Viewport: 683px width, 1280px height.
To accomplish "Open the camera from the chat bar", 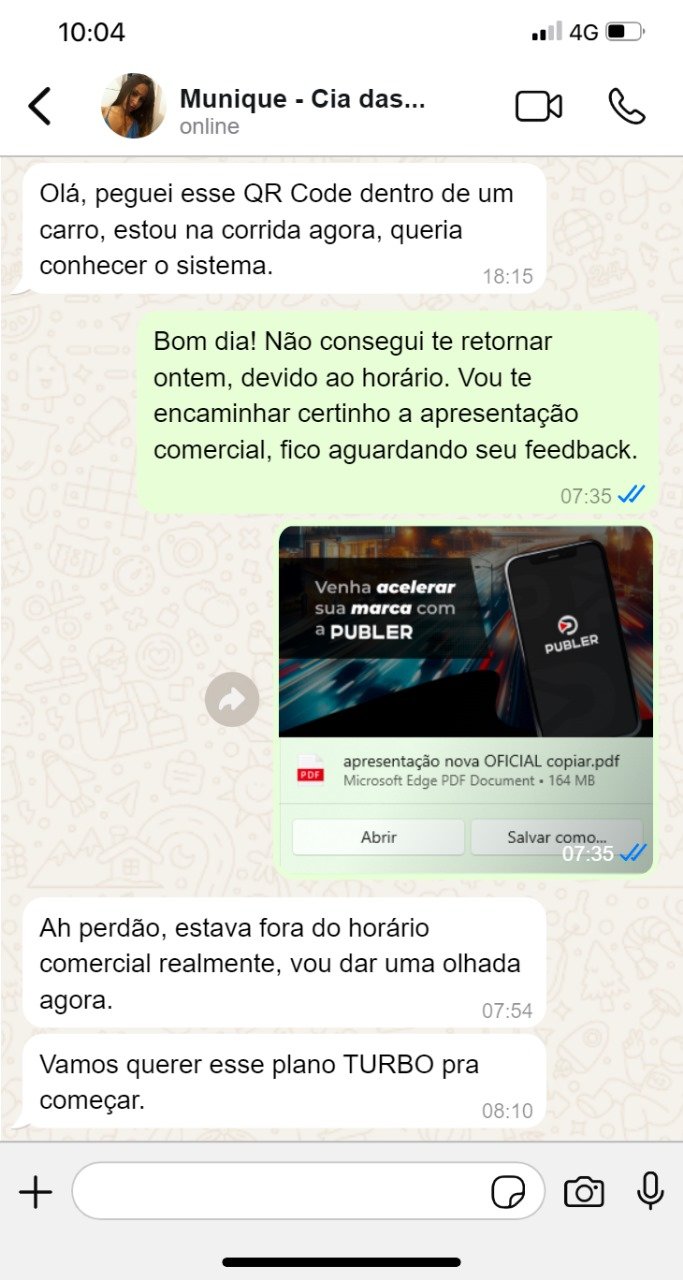I will (584, 1191).
